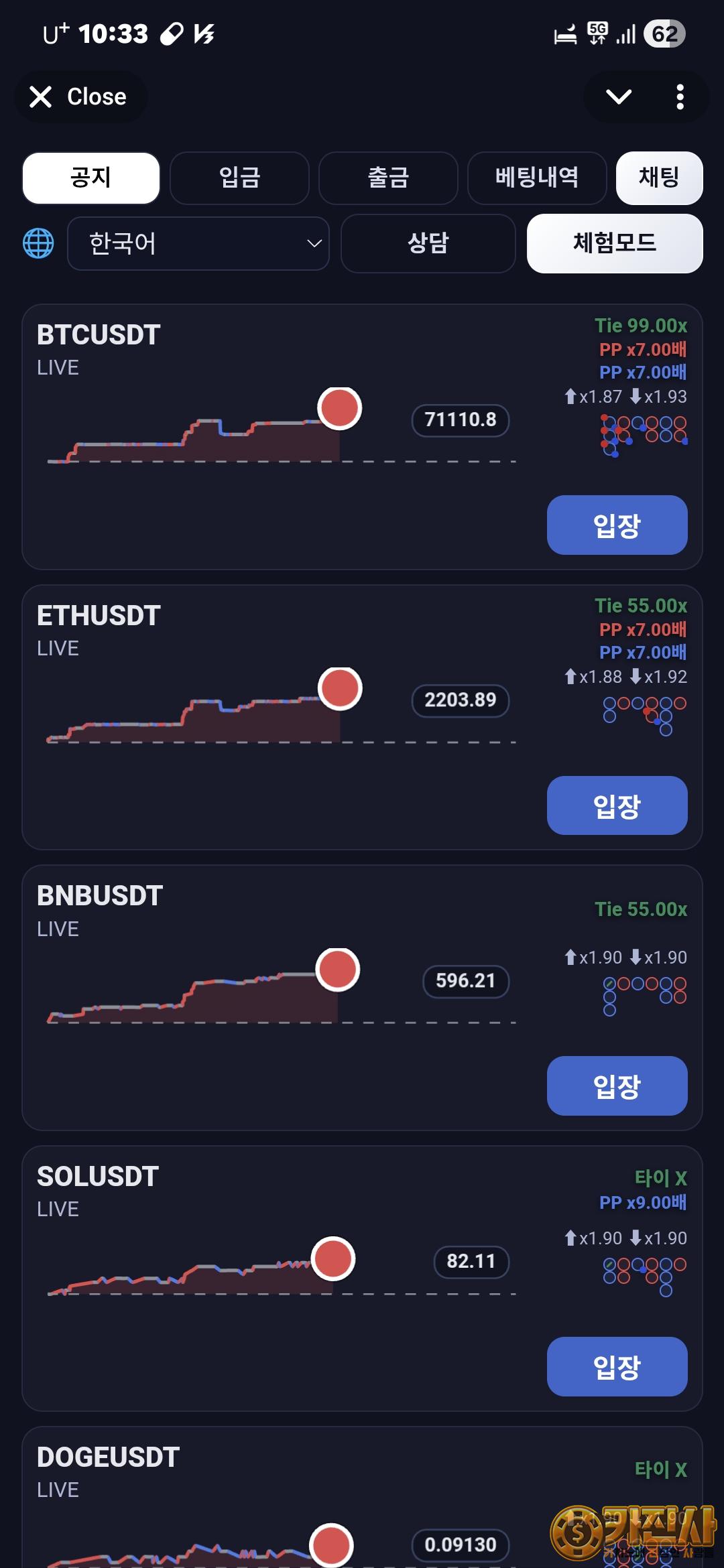This screenshot has height=1568, width=724.
Task: Expand the 한국어 language dropdown
Action: click(x=198, y=243)
